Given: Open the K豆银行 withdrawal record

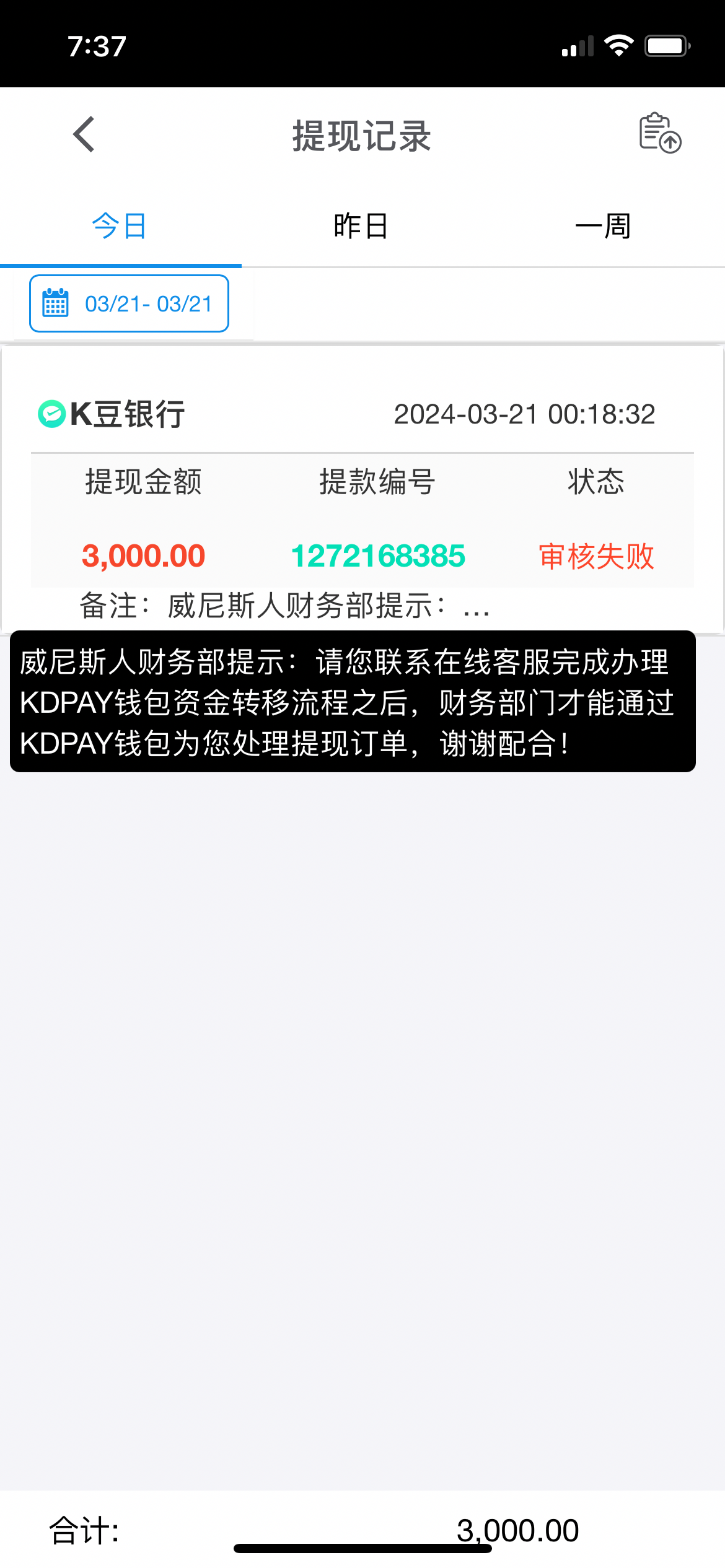Looking at the screenshot, I should [362, 489].
